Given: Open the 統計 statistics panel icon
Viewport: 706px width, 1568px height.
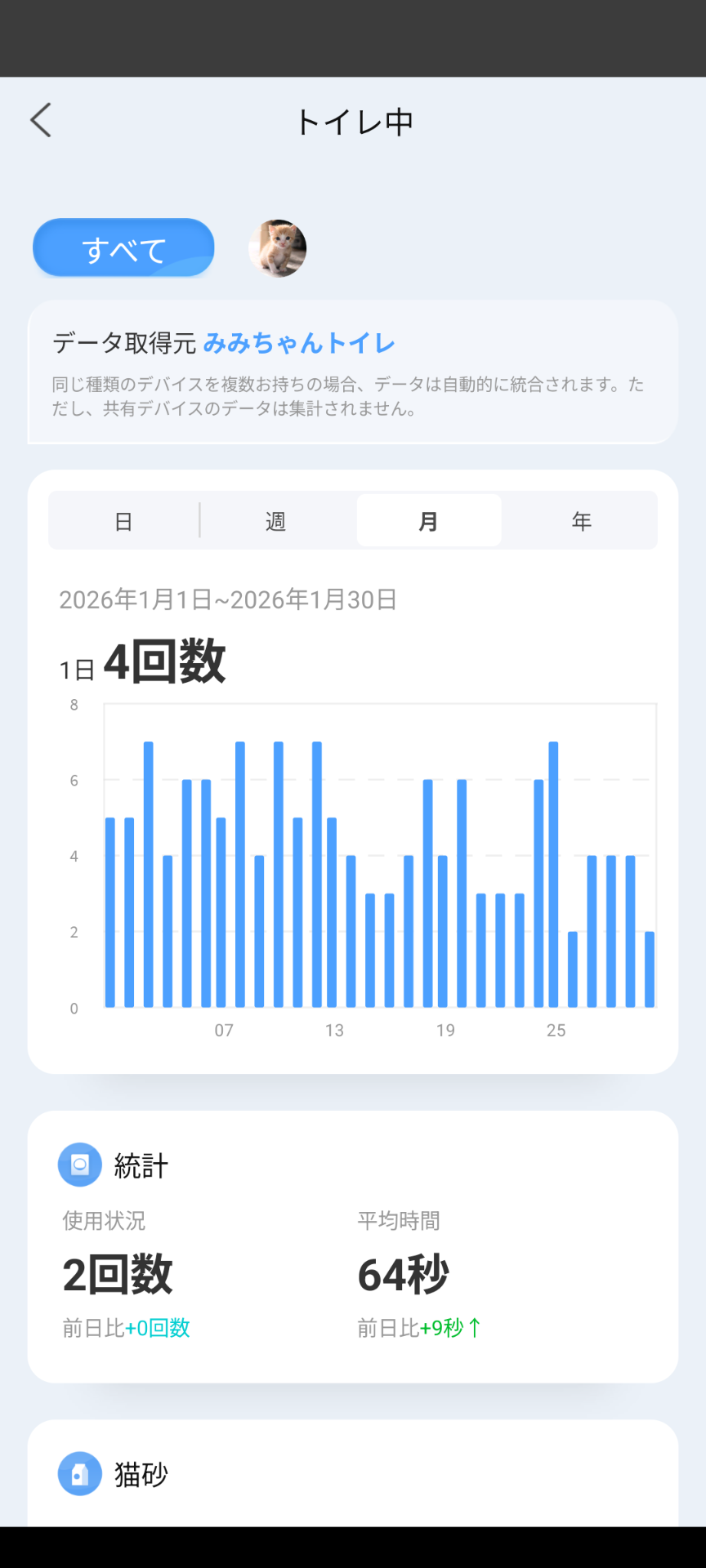Looking at the screenshot, I should click(x=78, y=1165).
